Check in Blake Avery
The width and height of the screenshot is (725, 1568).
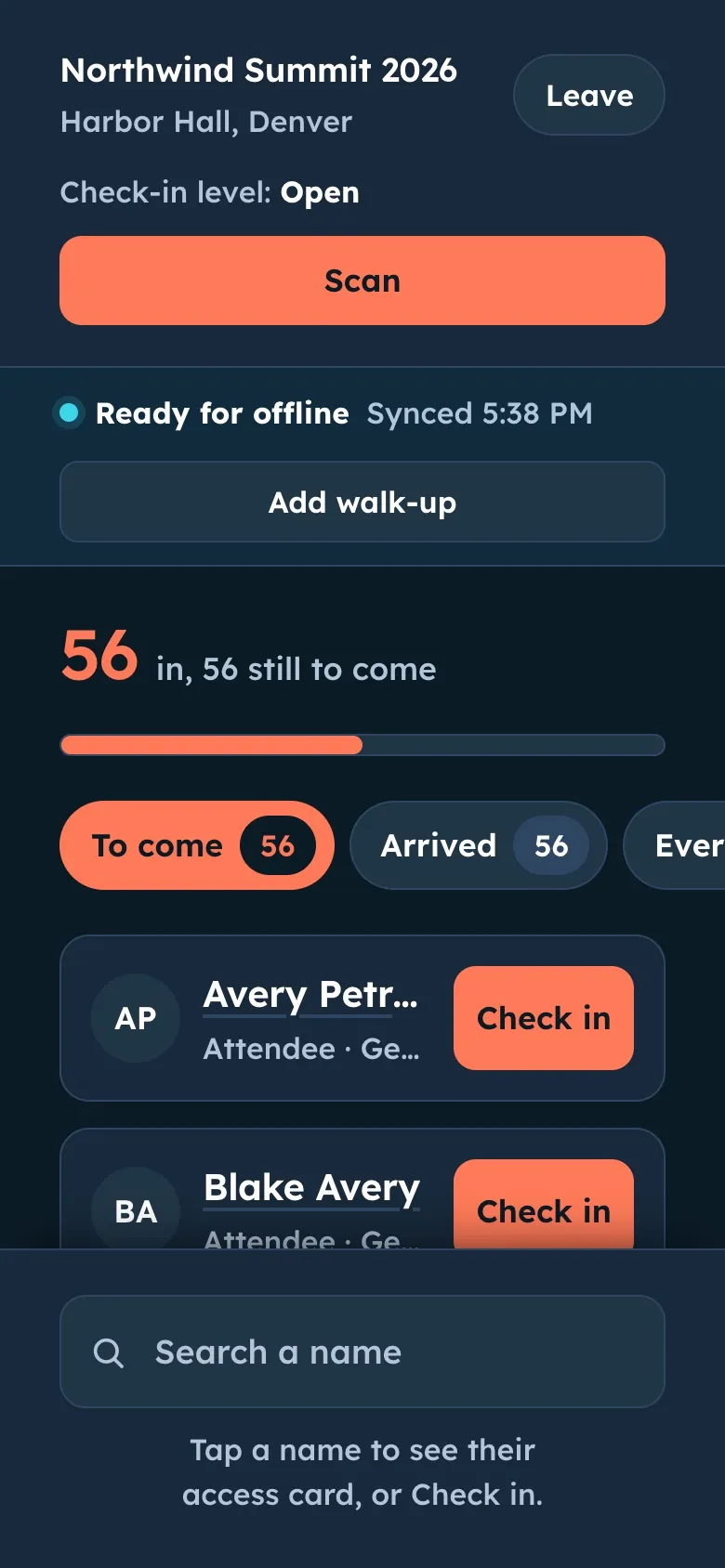(x=544, y=1204)
